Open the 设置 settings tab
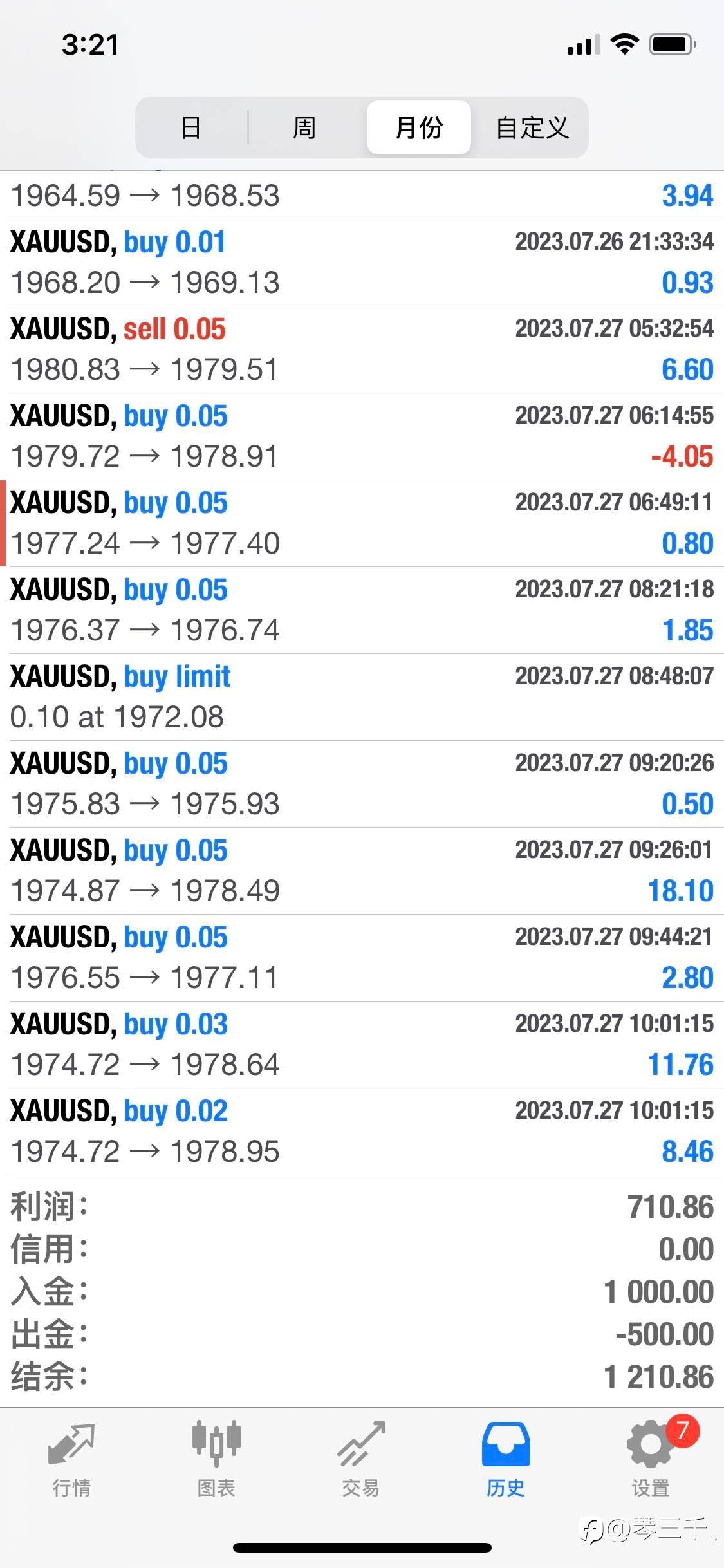The image size is (724, 1568). coord(651,1460)
